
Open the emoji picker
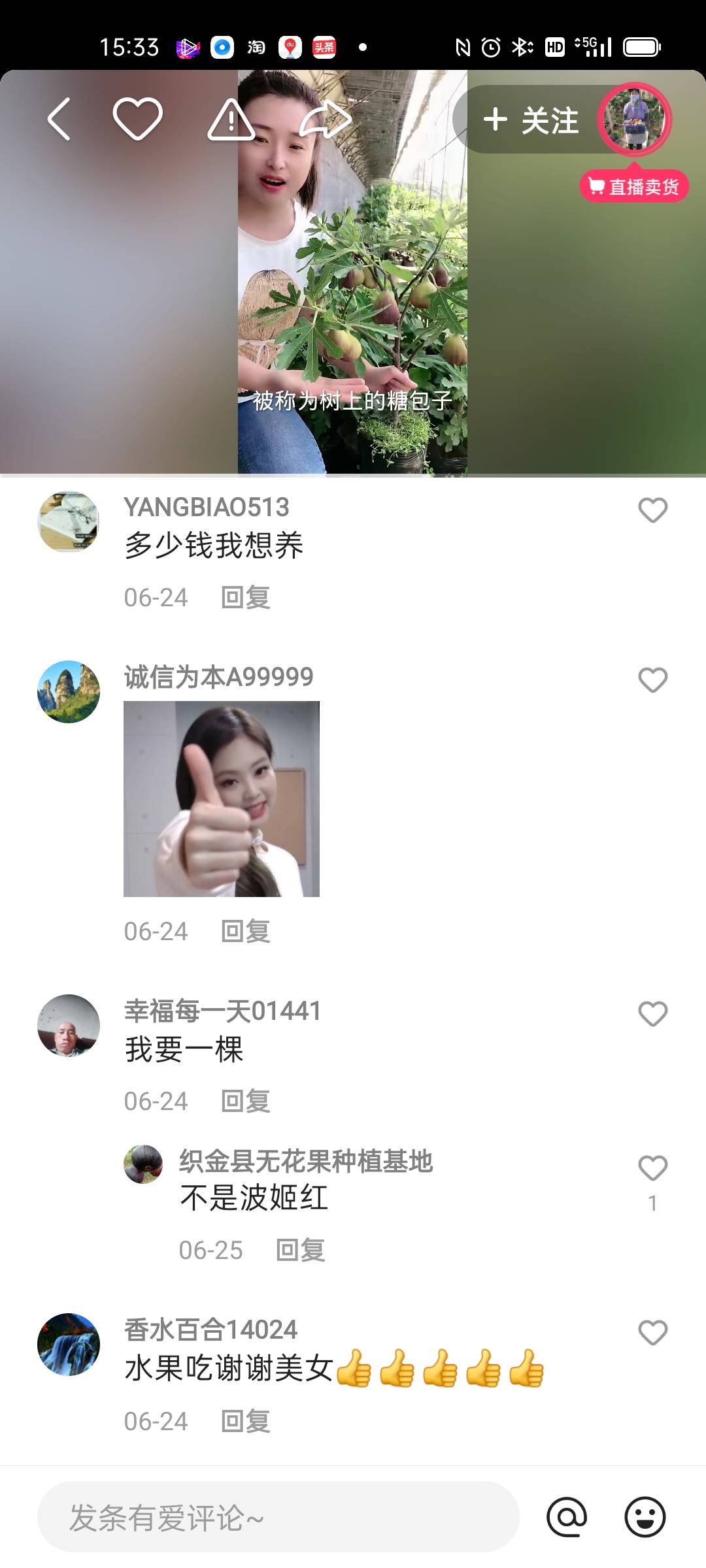pos(645,1517)
